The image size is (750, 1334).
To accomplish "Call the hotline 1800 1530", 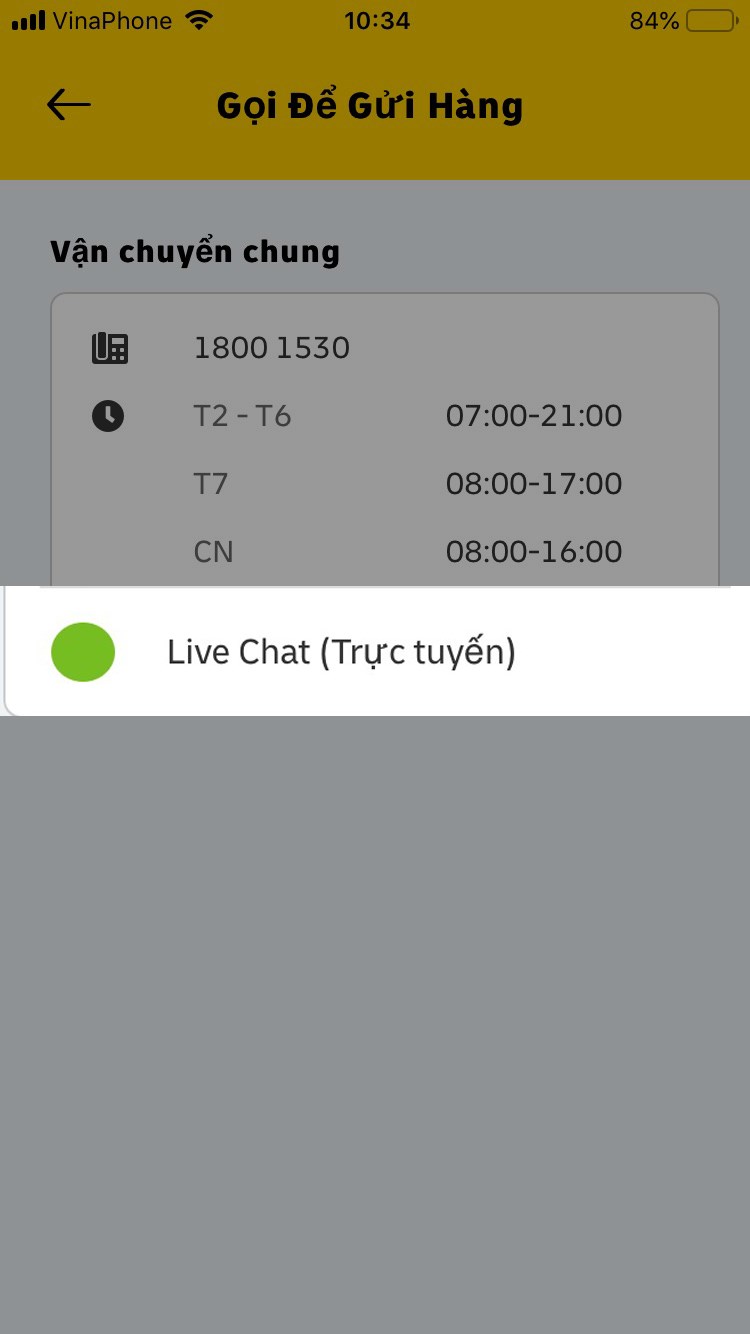I will [x=272, y=348].
